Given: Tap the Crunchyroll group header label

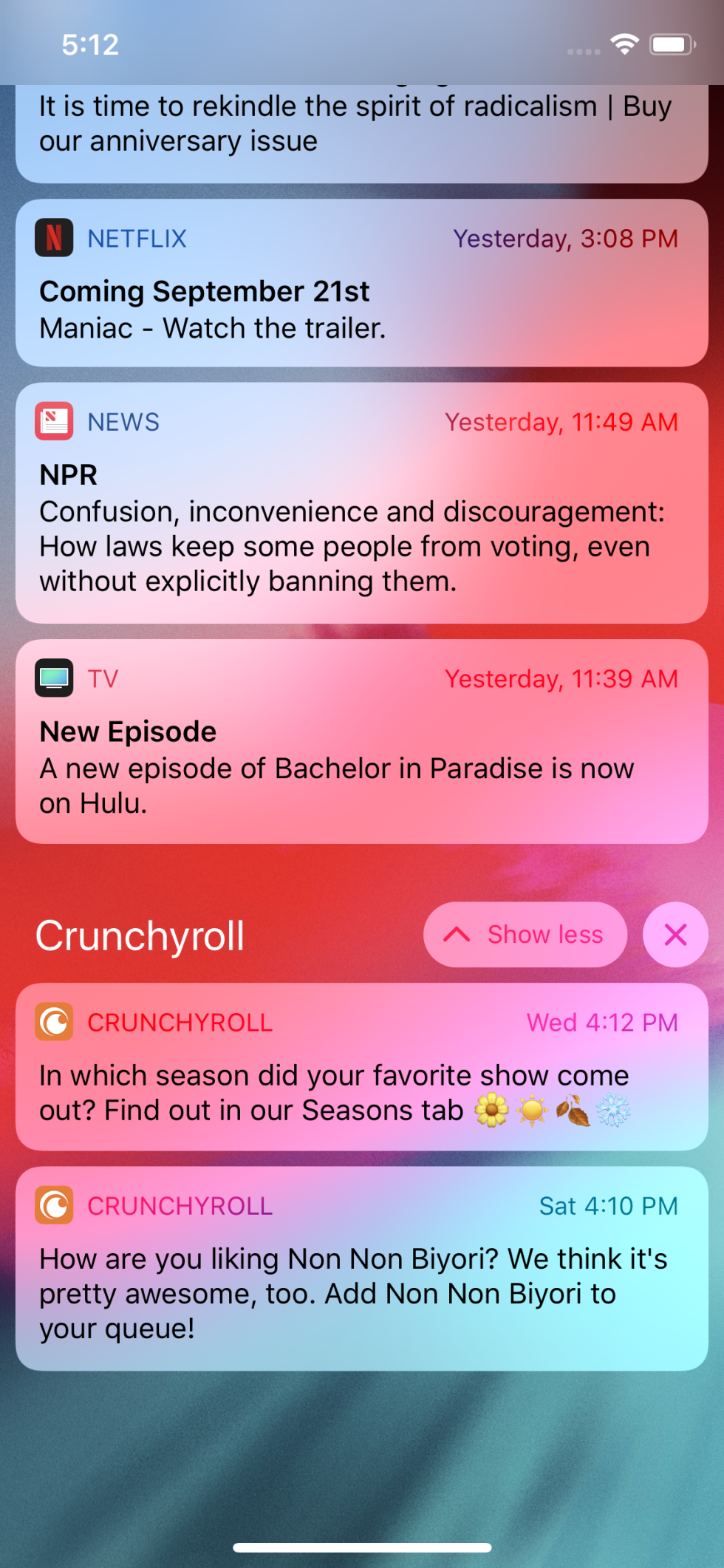Looking at the screenshot, I should pyautogui.click(x=140, y=934).
